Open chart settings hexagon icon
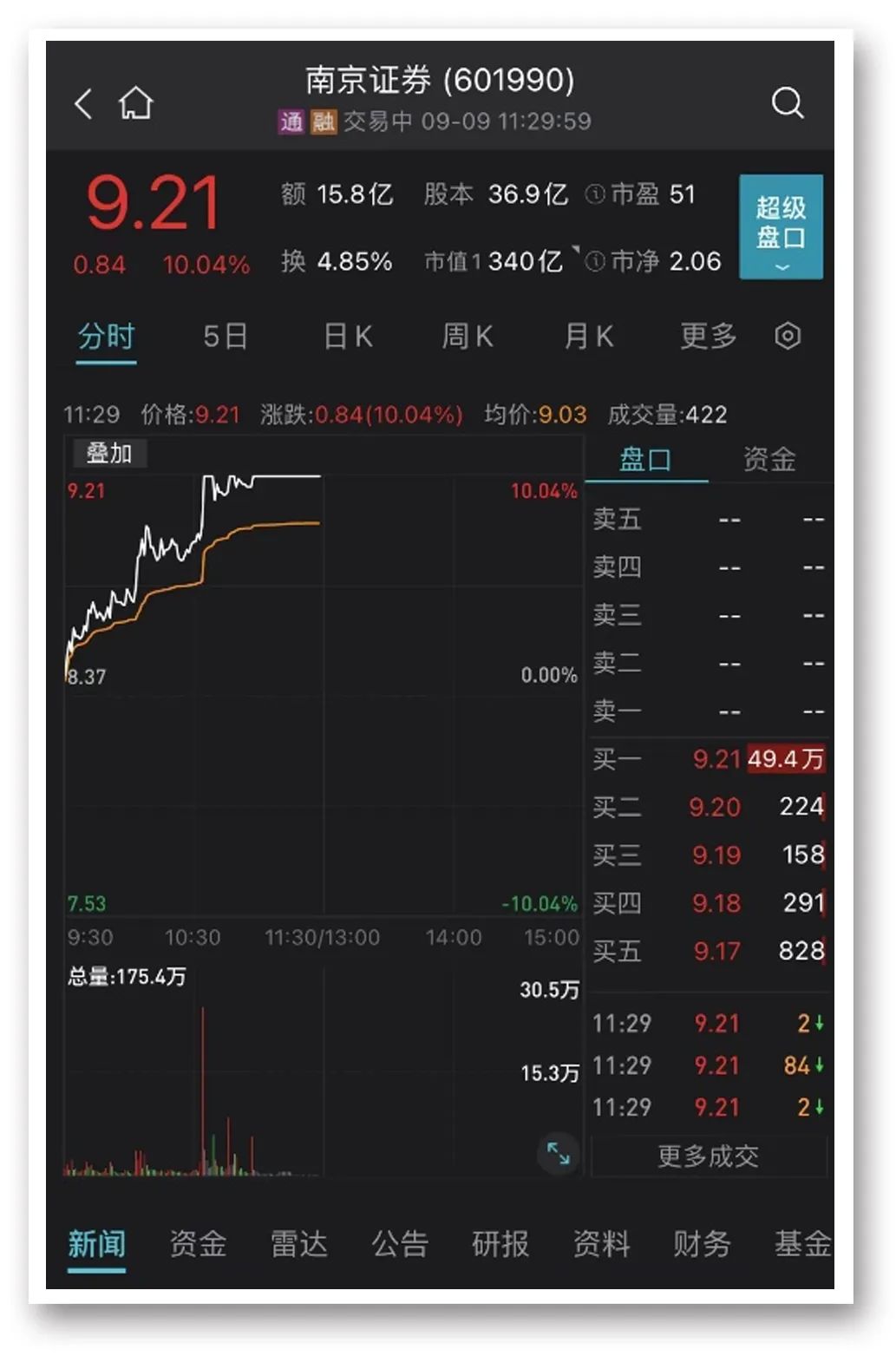This screenshot has height=1356, width=896. (x=788, y=337)
